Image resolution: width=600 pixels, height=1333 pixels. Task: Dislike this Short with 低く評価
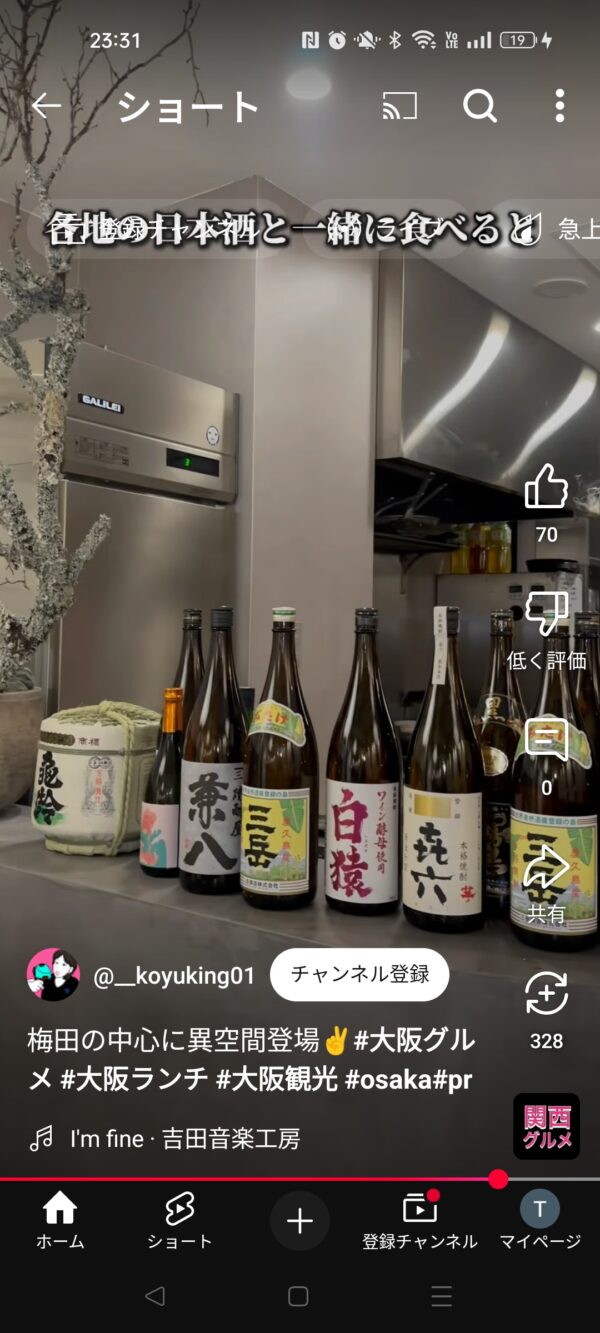click(x=546, y=614)
